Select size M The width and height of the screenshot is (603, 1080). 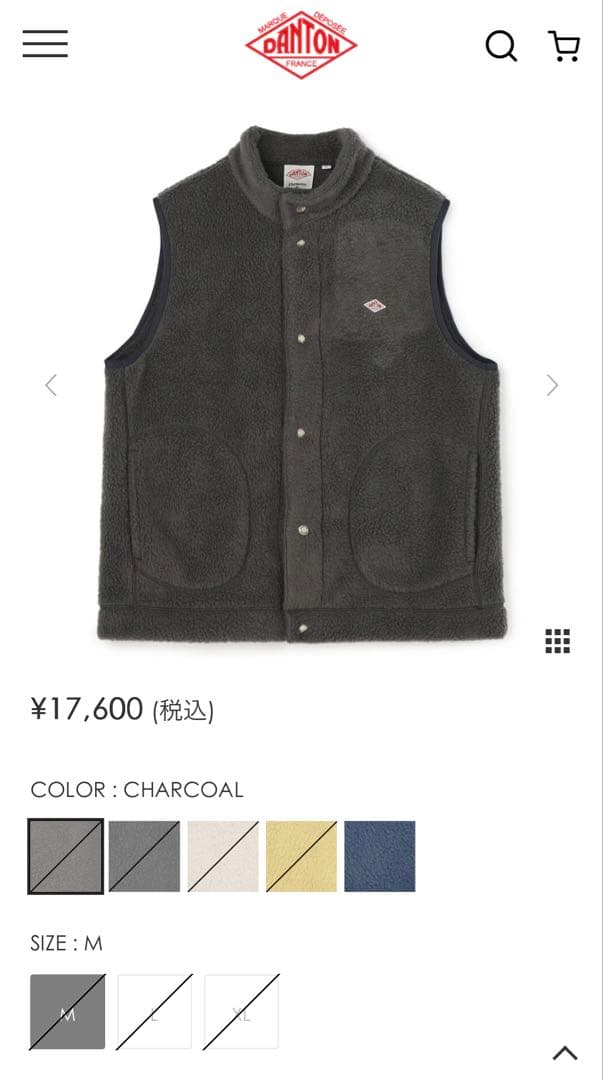click(x=67, y=1012)
